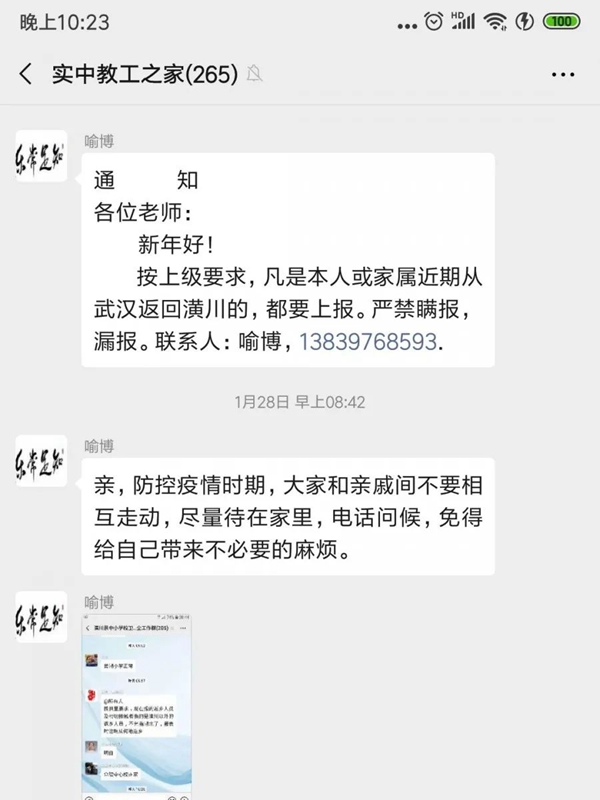
Task: Tap the phone number link 13839768593
Action: click(x=368, y=342)
